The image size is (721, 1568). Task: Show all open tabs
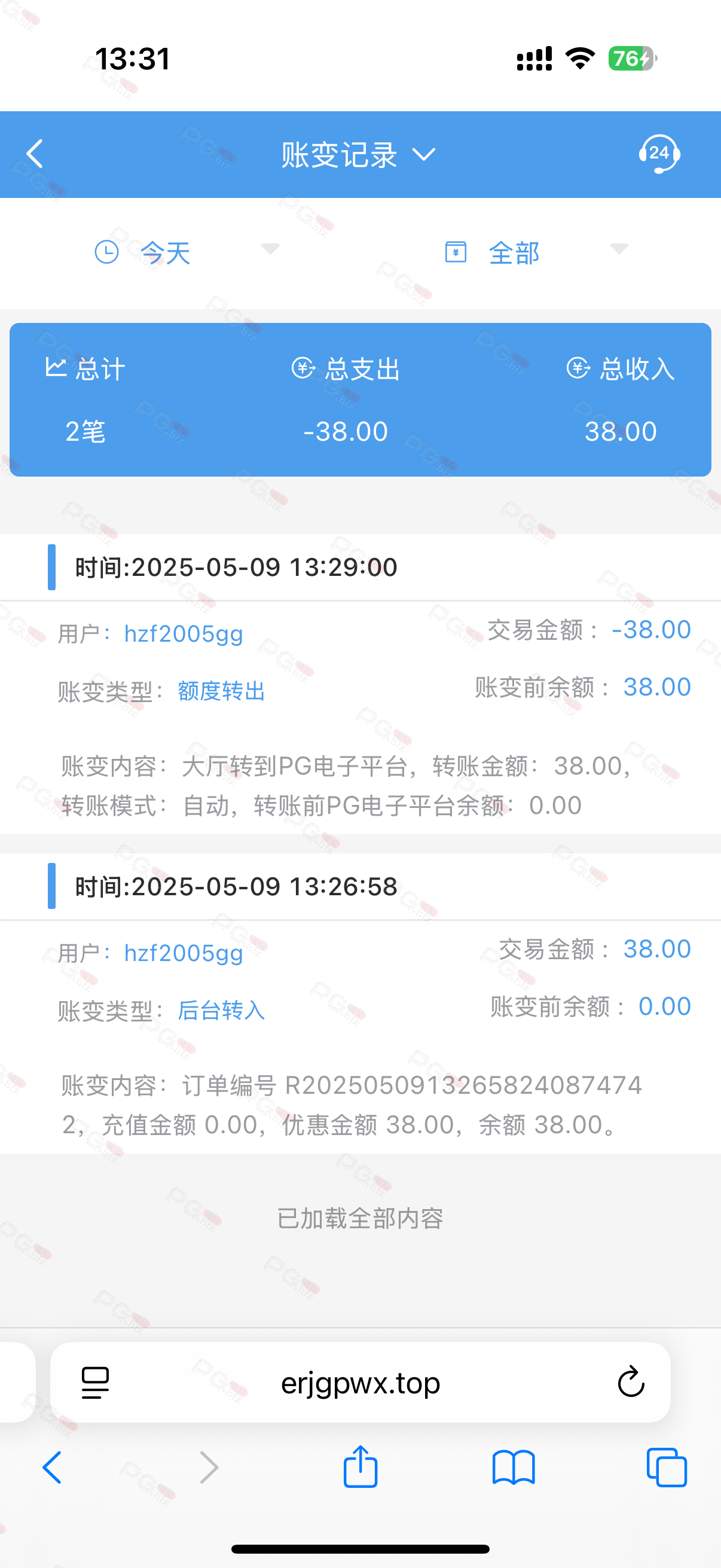(x=666, y=1468)
